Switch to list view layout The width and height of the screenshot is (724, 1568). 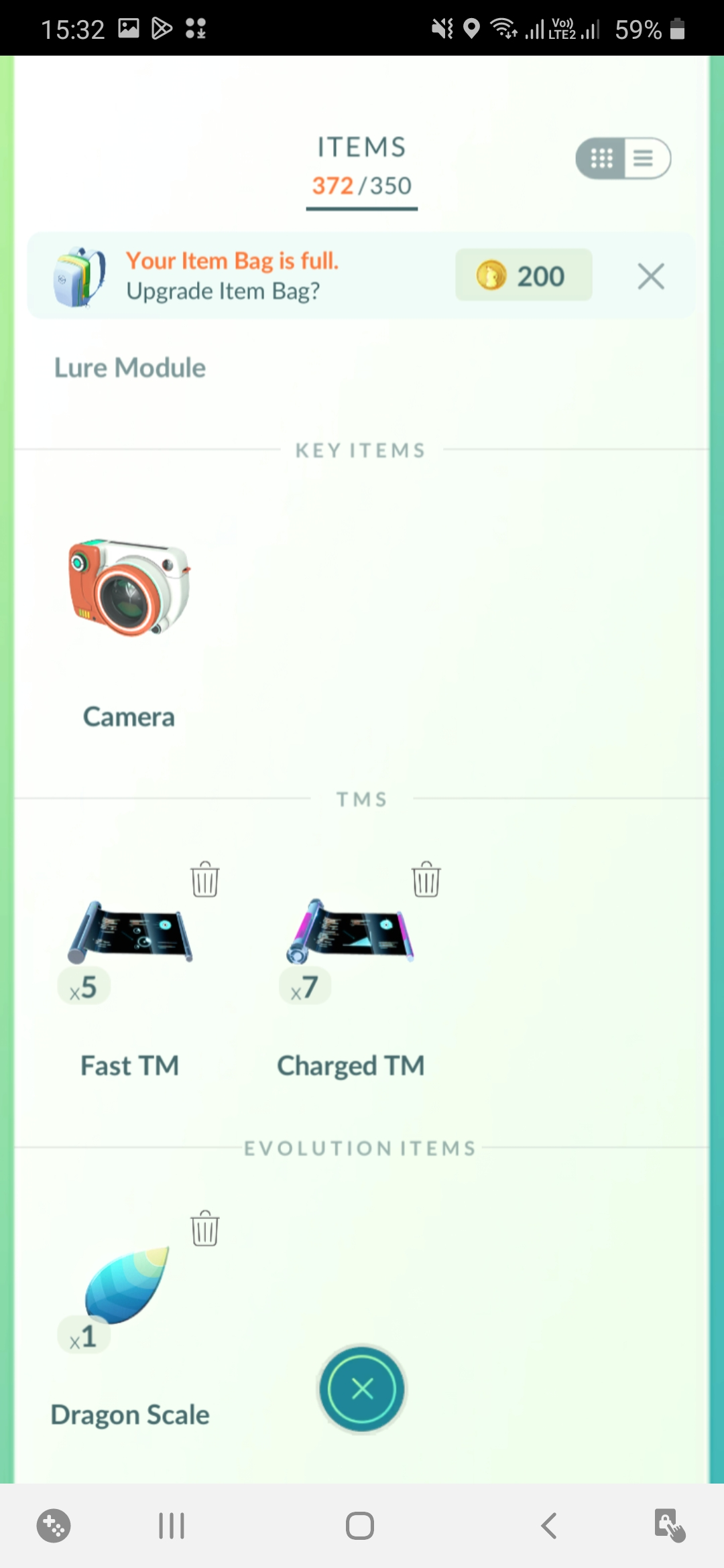[x=644, y=158]
